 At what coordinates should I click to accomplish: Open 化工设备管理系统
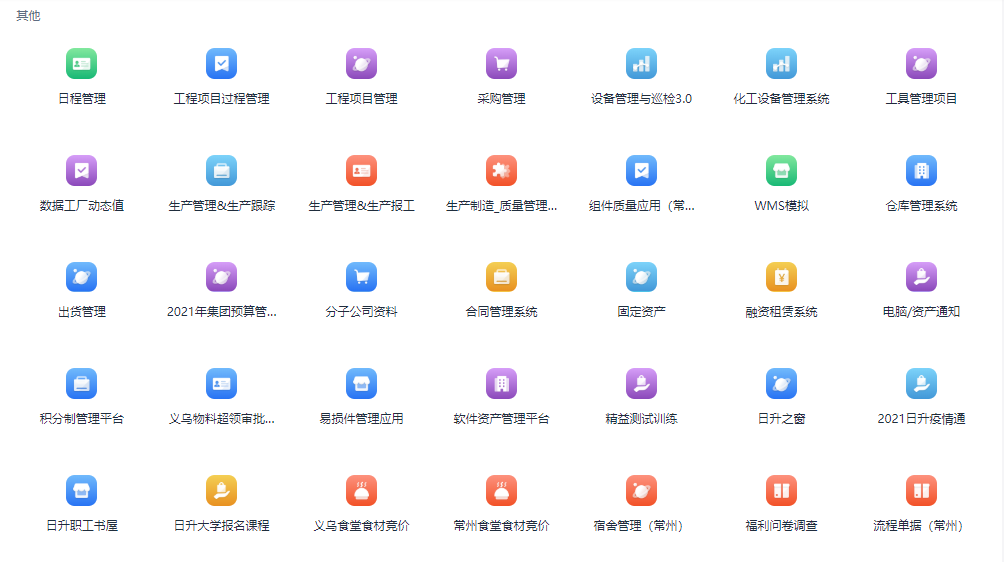782,64
